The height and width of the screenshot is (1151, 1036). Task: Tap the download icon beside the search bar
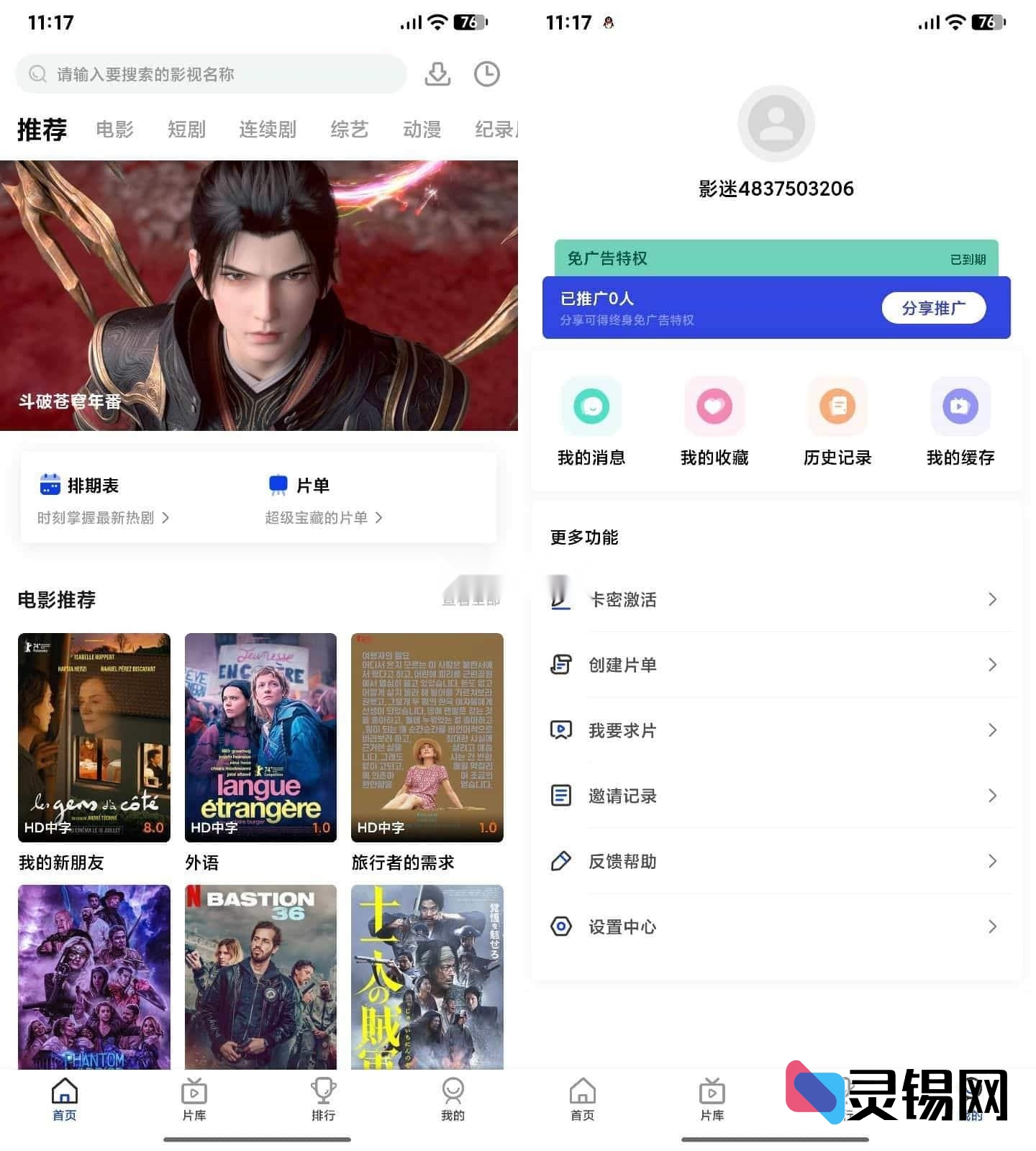click(x=437, y=74)
